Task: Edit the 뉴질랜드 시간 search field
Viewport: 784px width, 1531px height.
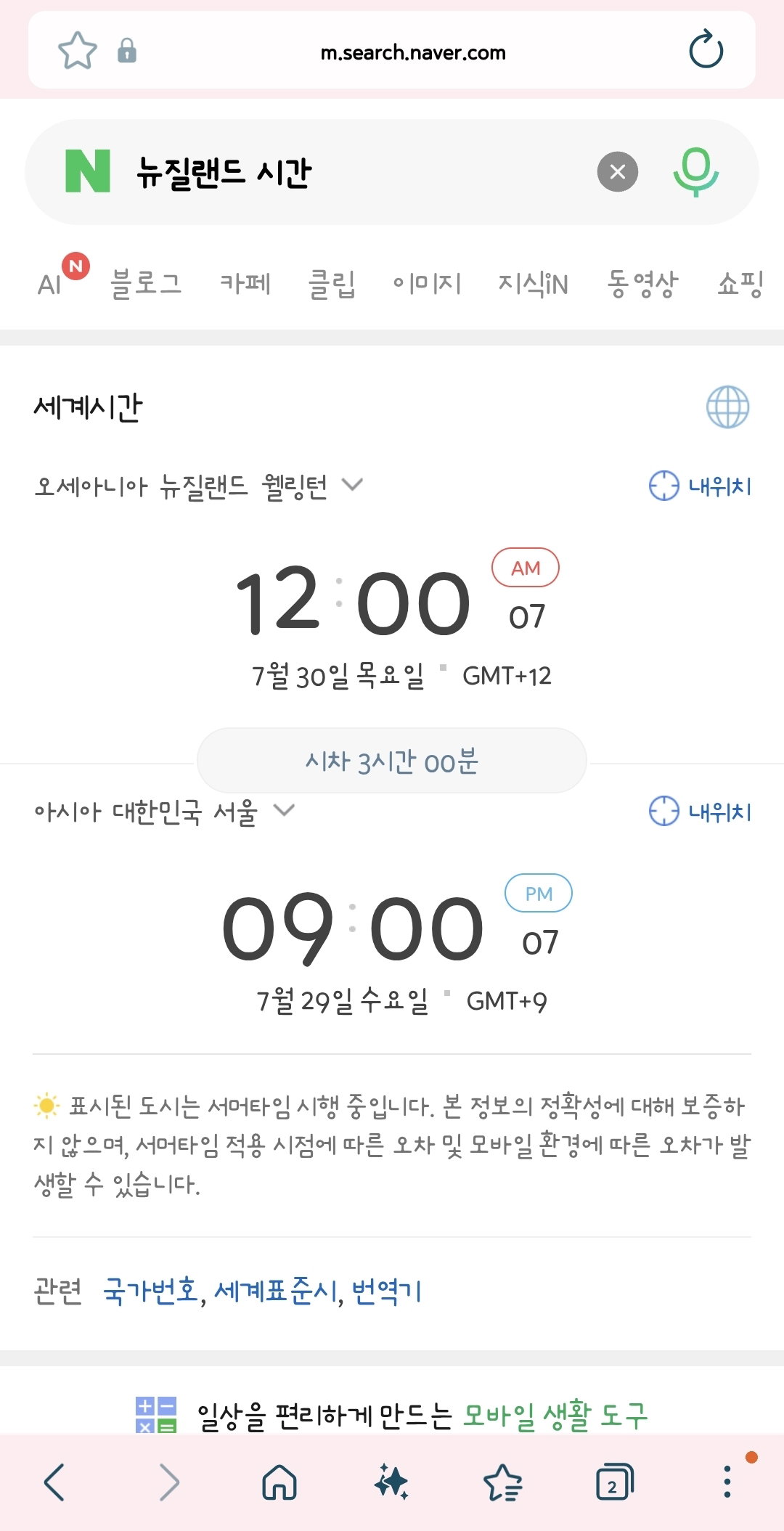Action: 356,173
